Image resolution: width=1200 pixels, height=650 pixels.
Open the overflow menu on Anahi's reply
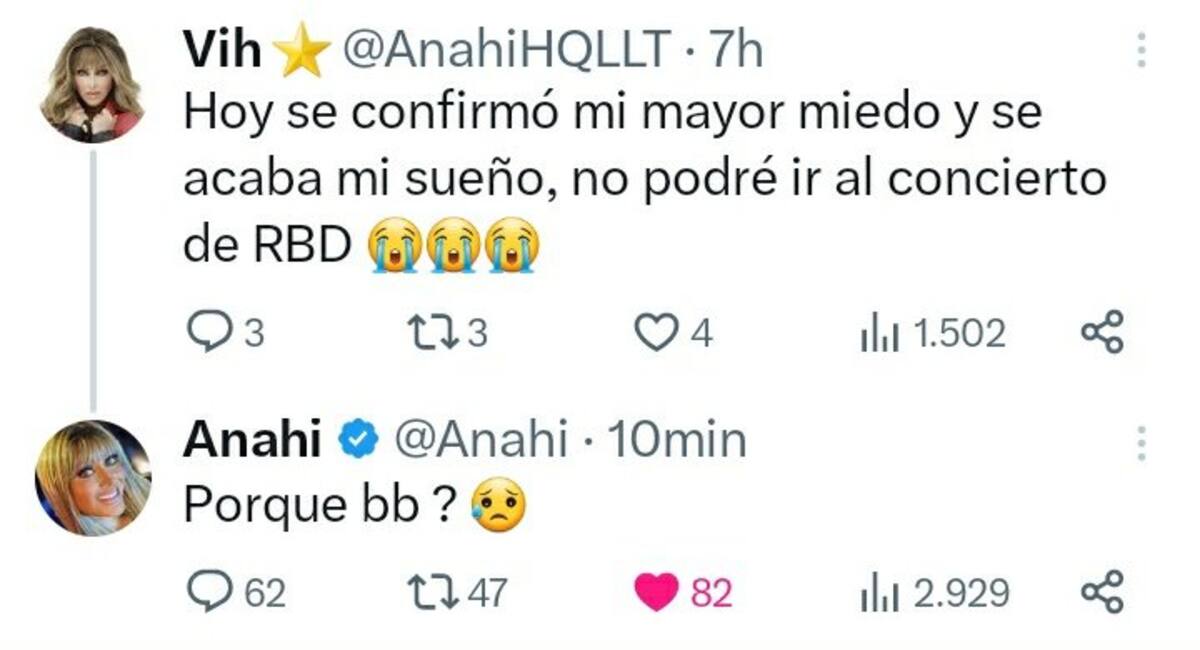(1142, 441)
